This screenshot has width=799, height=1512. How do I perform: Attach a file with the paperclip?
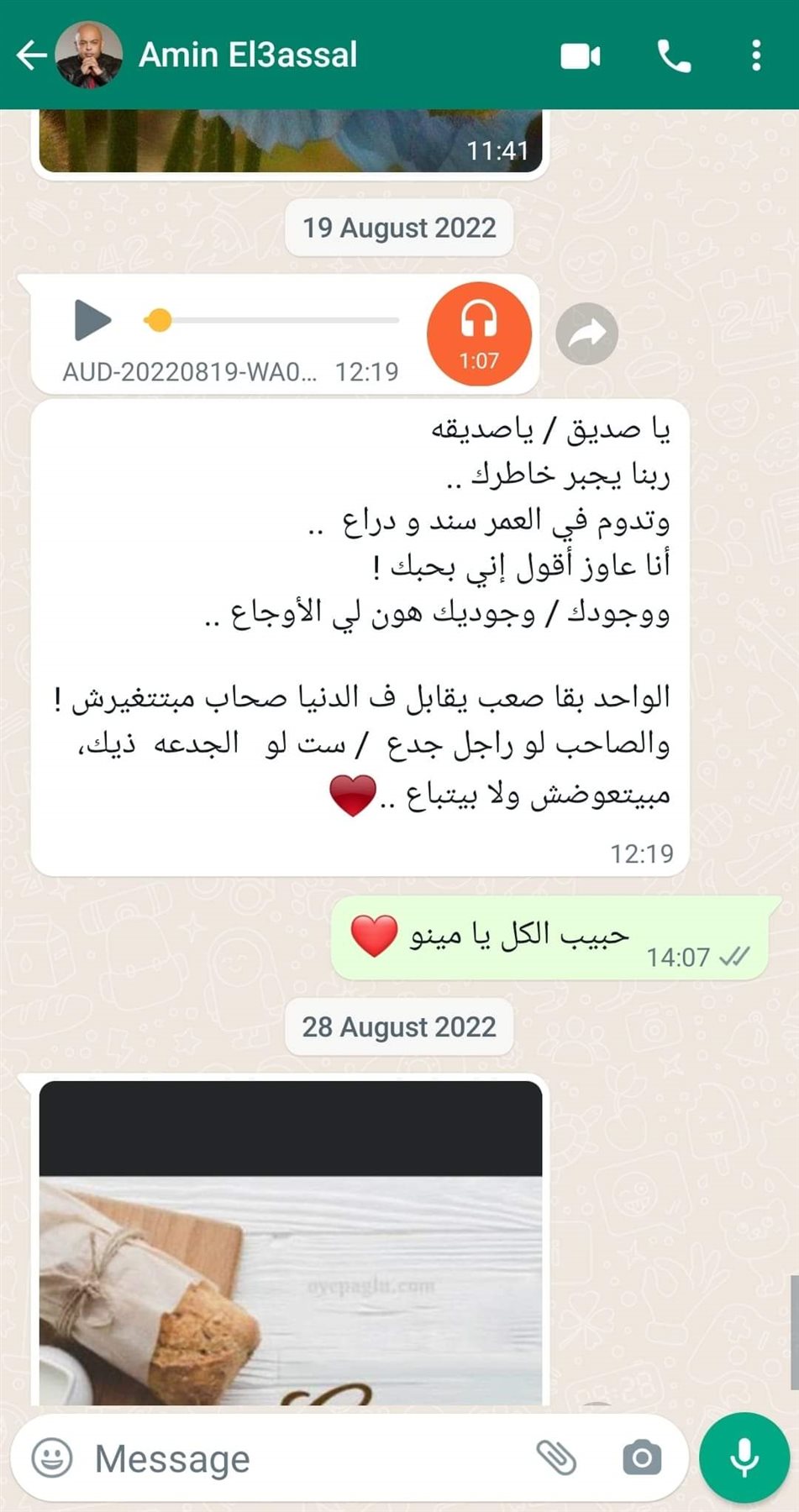tap(556, 1459)
